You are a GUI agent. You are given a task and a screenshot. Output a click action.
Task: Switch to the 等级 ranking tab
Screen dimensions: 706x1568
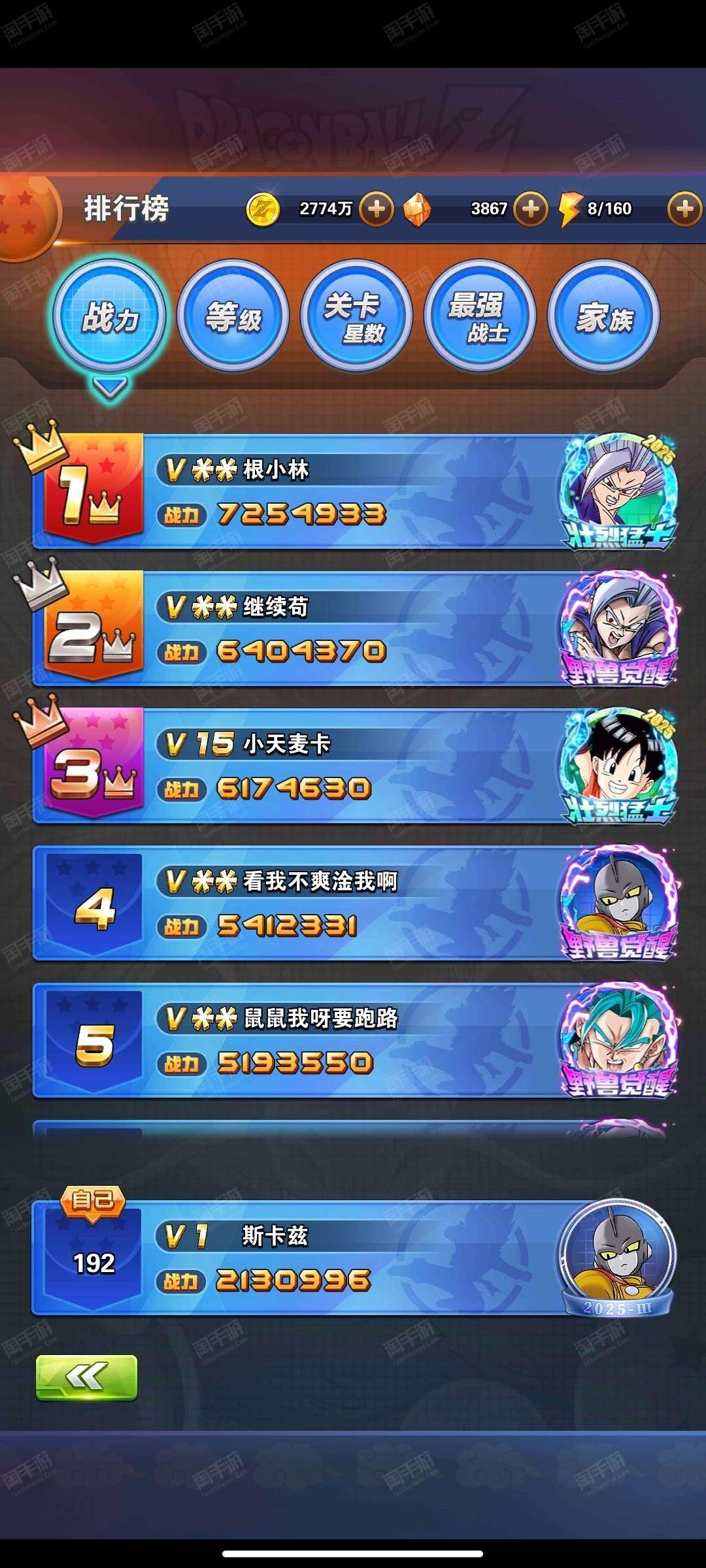point(233,316)
